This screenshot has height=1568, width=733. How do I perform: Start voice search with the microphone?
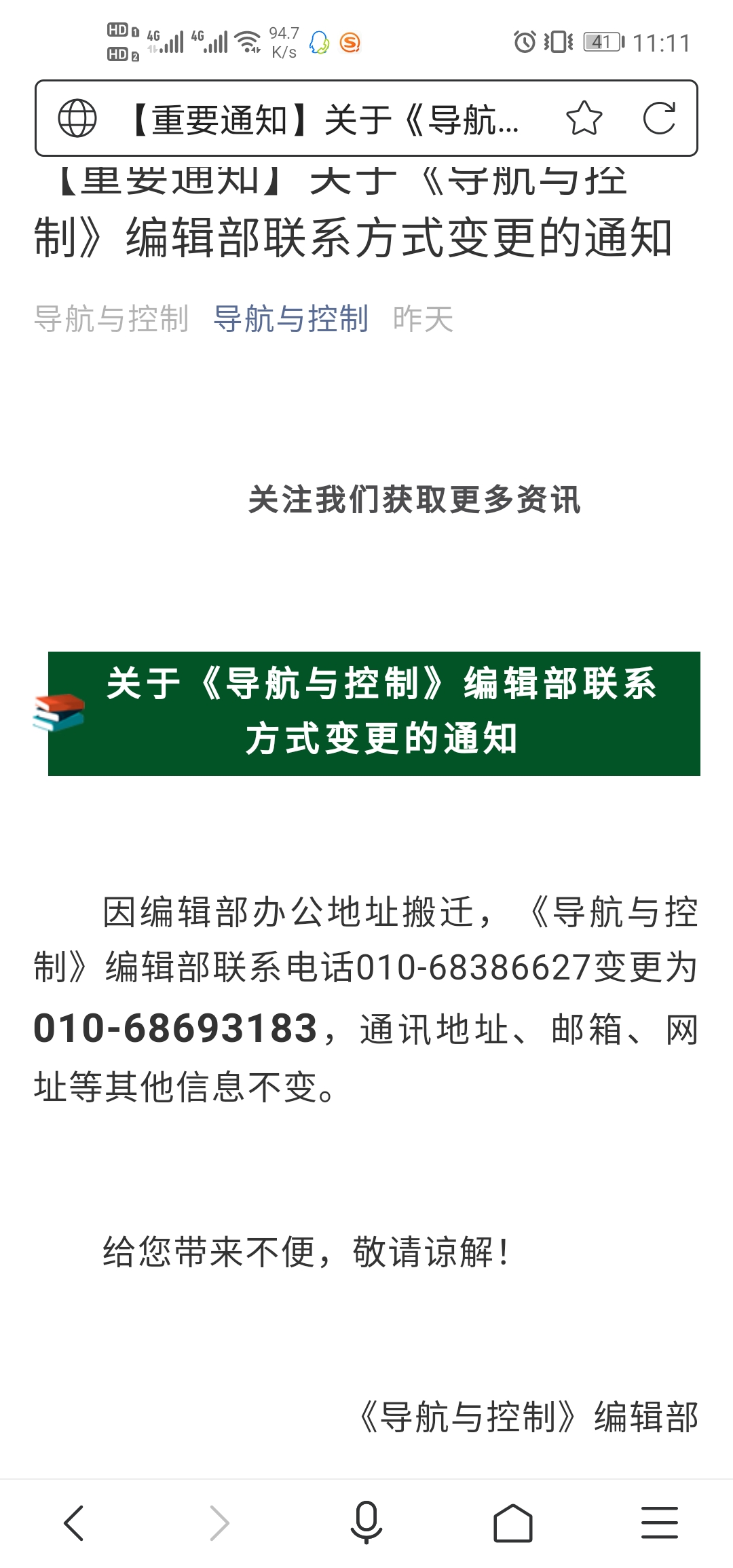tap(366, 1523)
